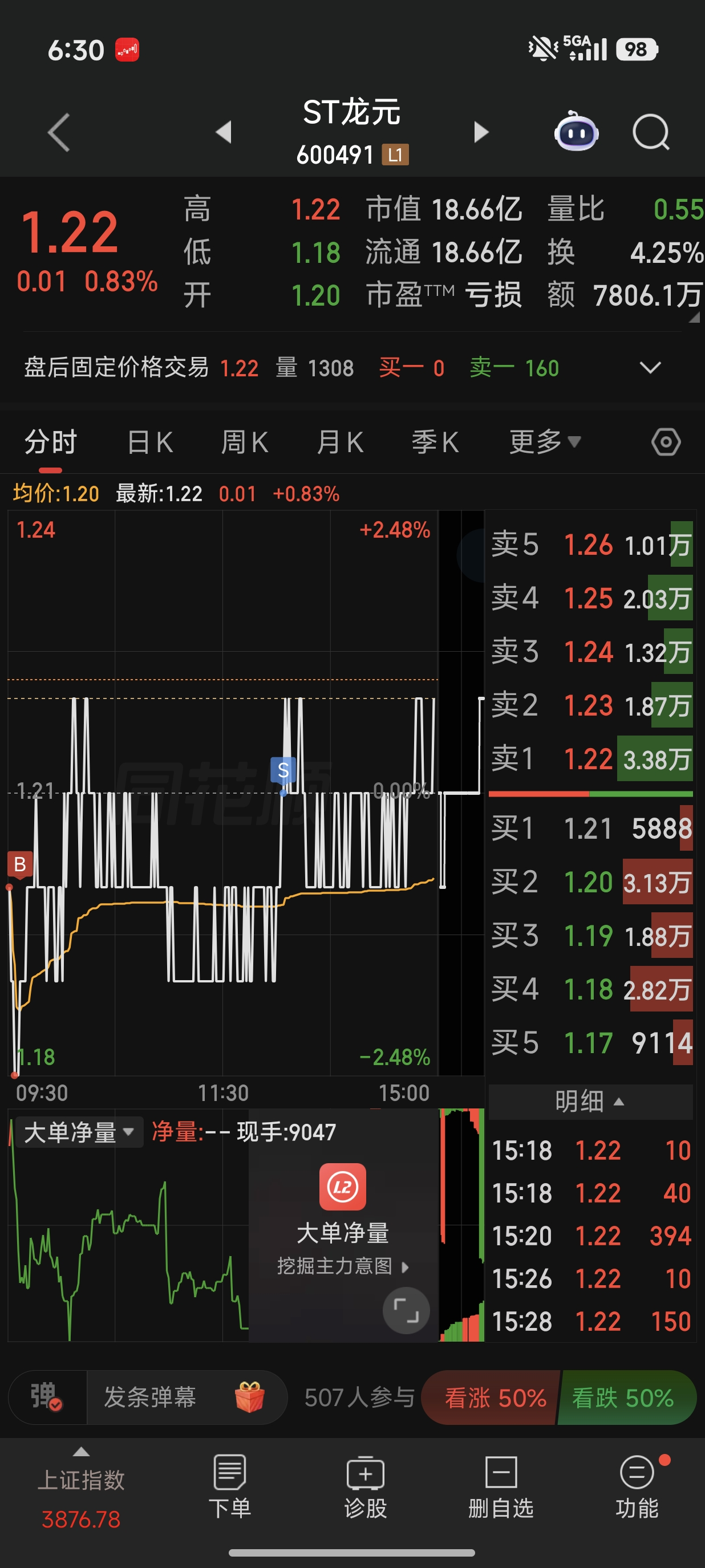Switch to the next stock
This screenshot has height=1568, width=705.
tap(481, 132)
